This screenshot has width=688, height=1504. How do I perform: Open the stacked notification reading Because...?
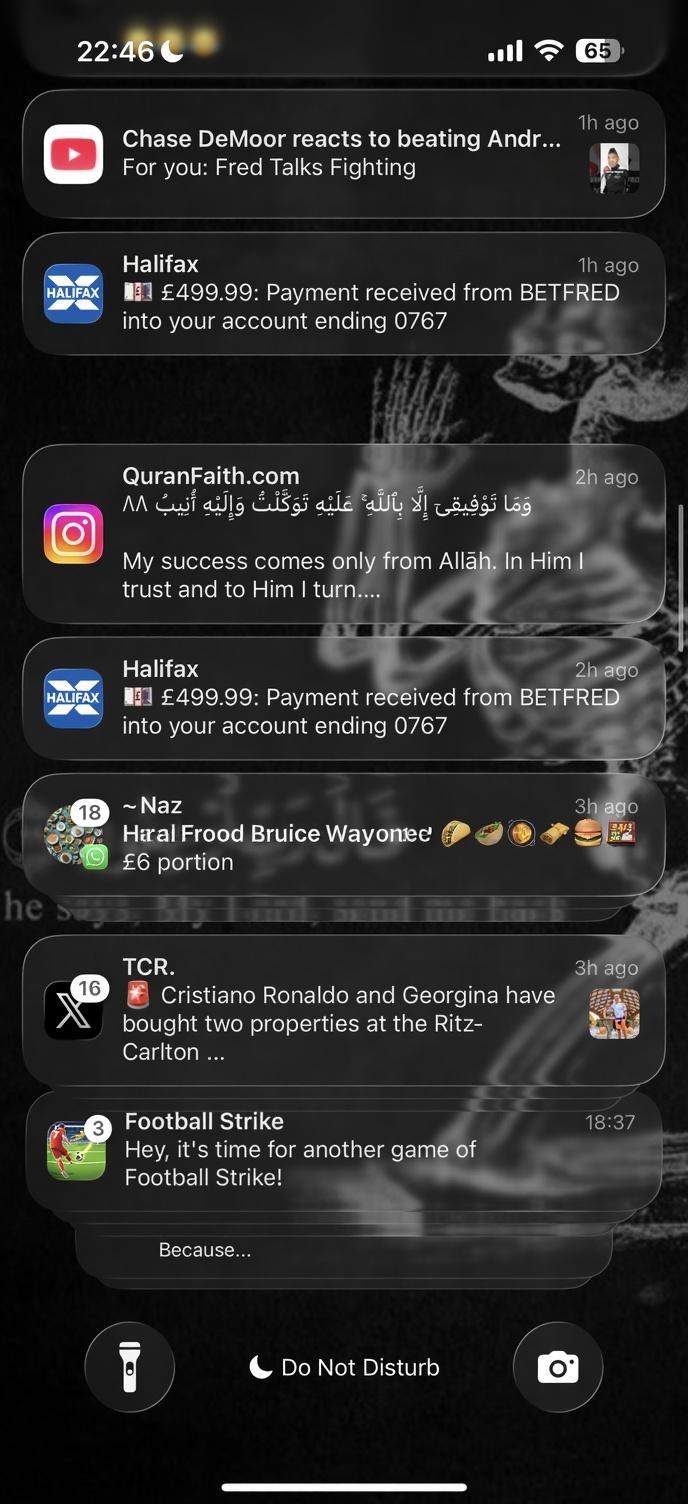[x=343, y=1250]
